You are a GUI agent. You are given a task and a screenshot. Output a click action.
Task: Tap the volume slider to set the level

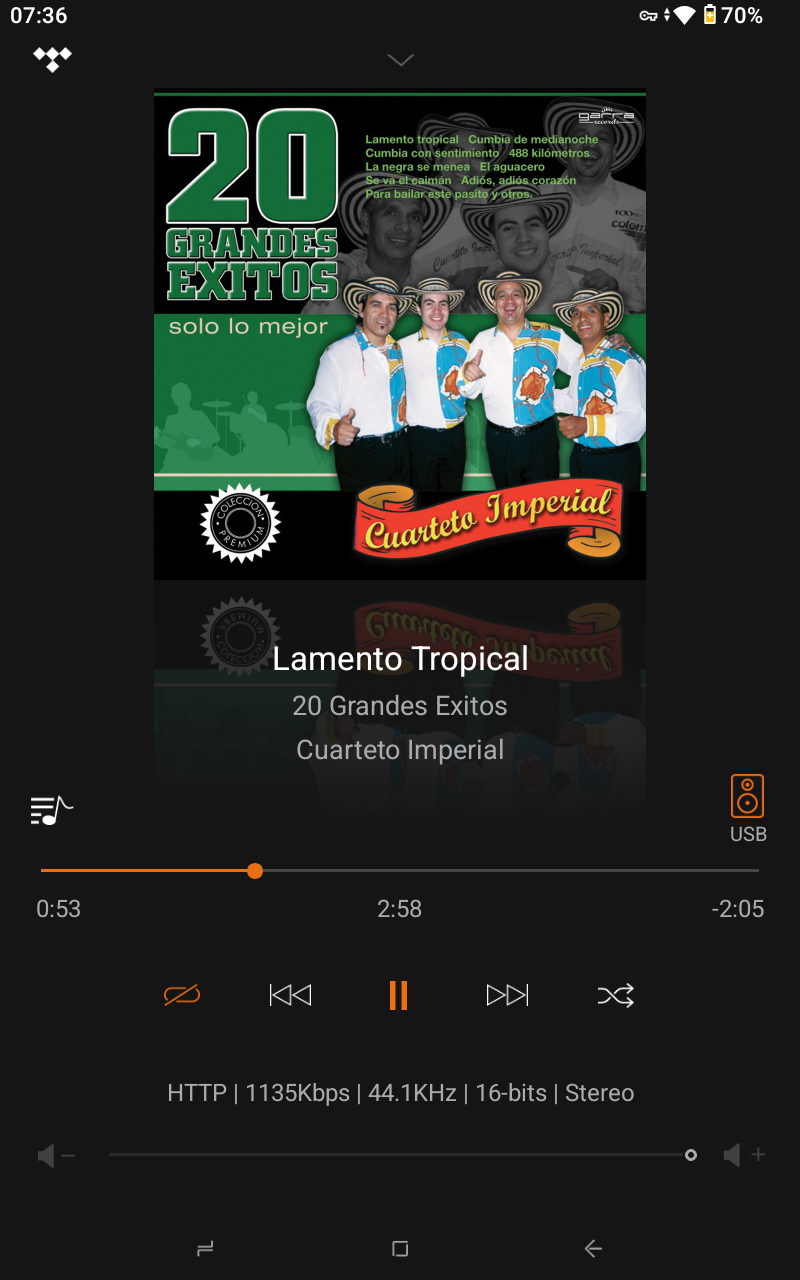point(400,1155)
